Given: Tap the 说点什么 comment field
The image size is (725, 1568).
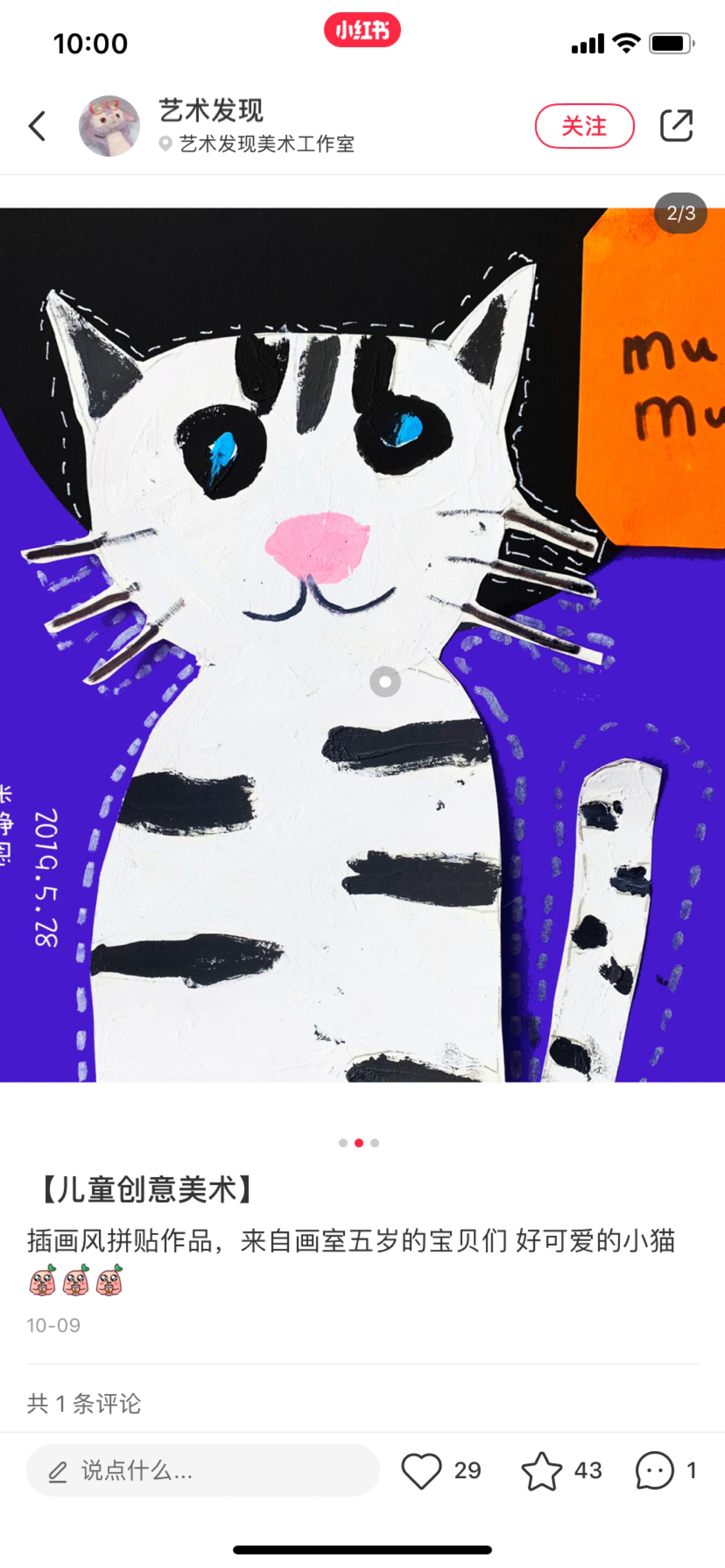Looking at the screenshot, I should pyautogui.click(x=203, y=1471).
